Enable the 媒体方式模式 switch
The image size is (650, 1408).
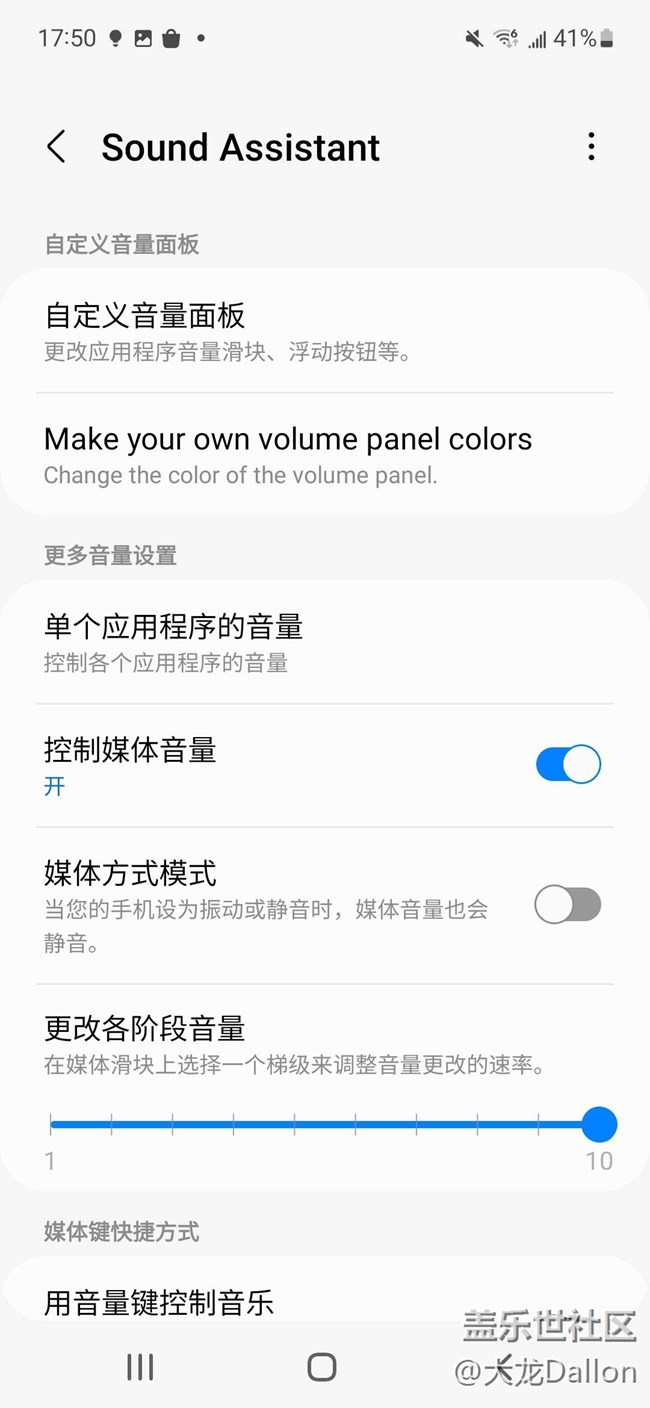click(568, 906)
